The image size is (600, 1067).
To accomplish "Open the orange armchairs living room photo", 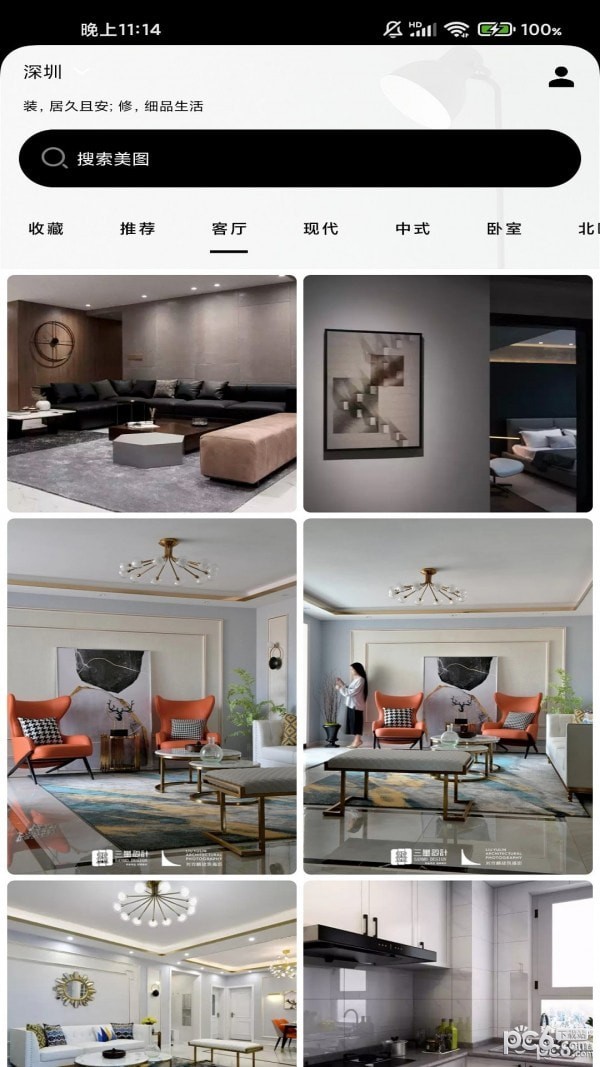I will [x=152, y=695].
